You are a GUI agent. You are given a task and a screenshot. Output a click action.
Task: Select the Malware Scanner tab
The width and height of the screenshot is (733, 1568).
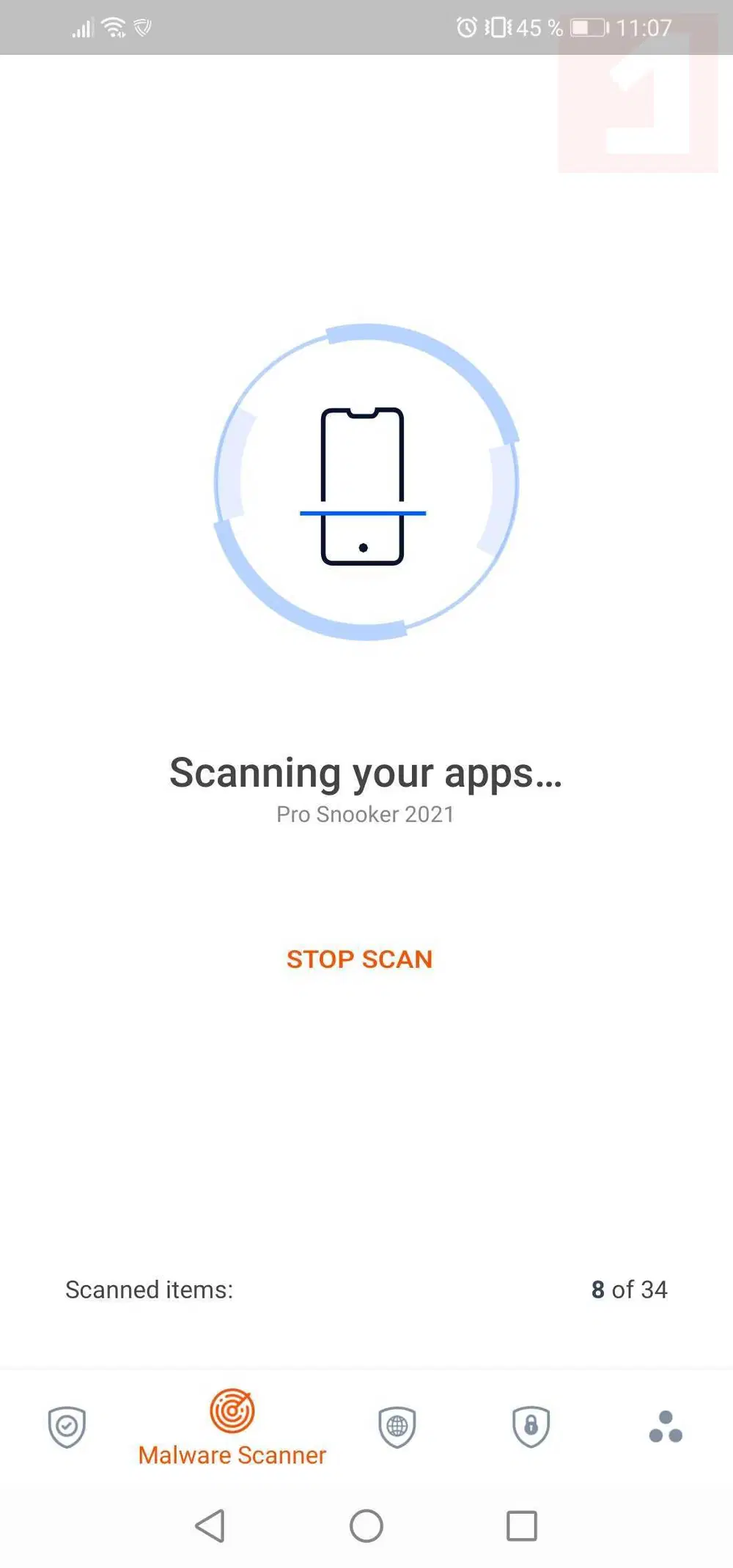(x=232, y=1427)
